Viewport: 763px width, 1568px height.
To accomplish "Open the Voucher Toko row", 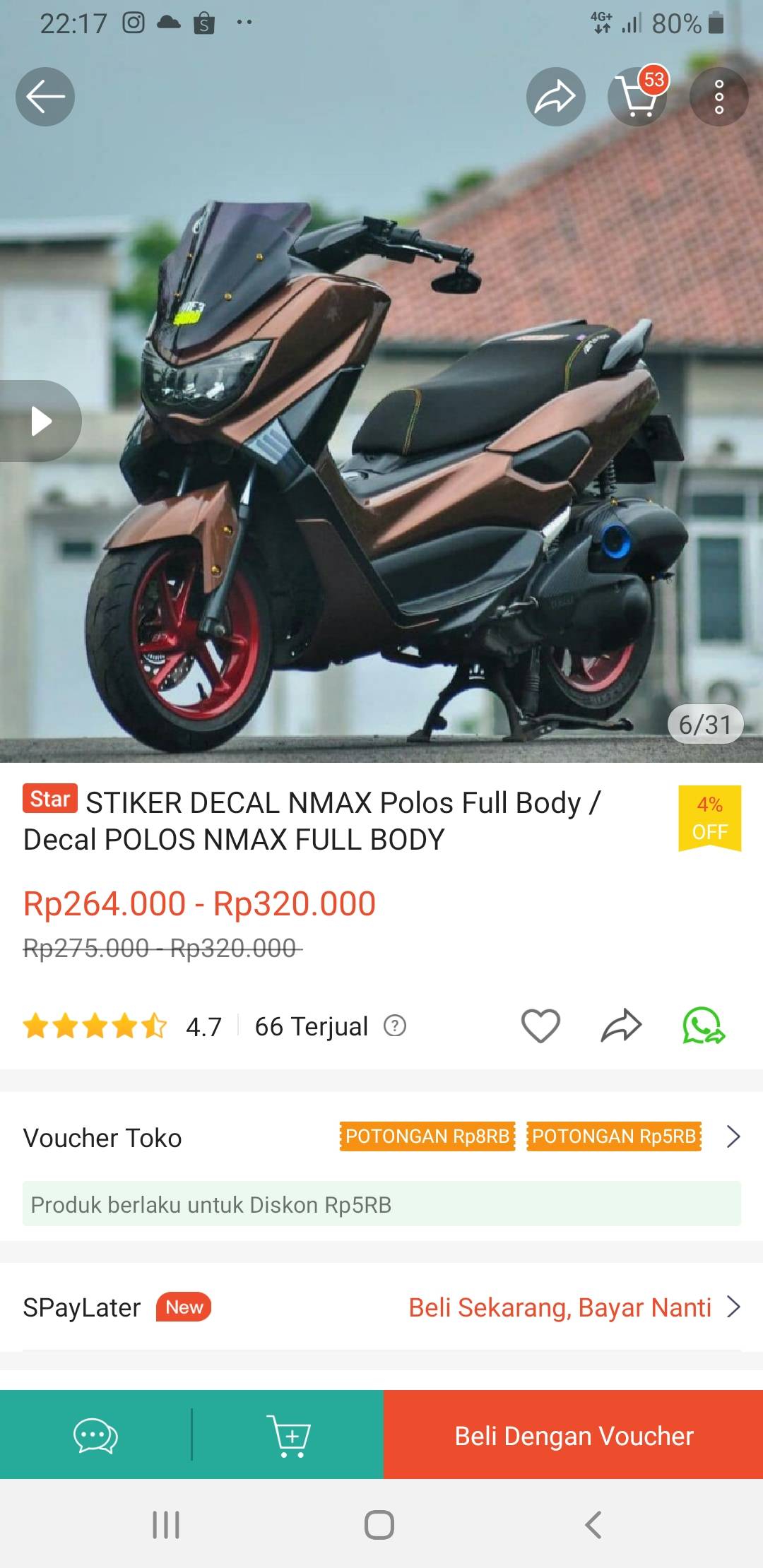I will click(381, 1137).
